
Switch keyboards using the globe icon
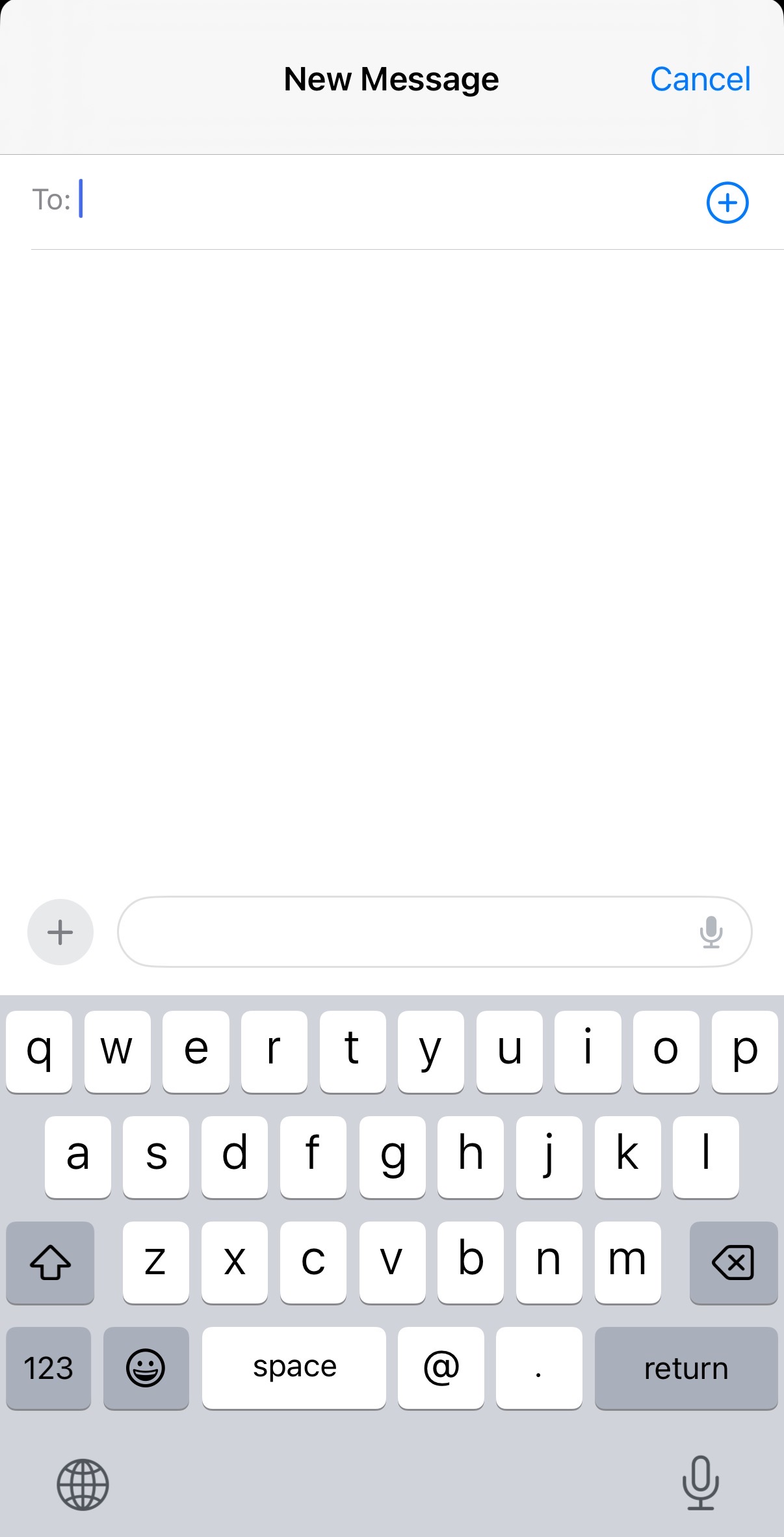click(83, 1485)
